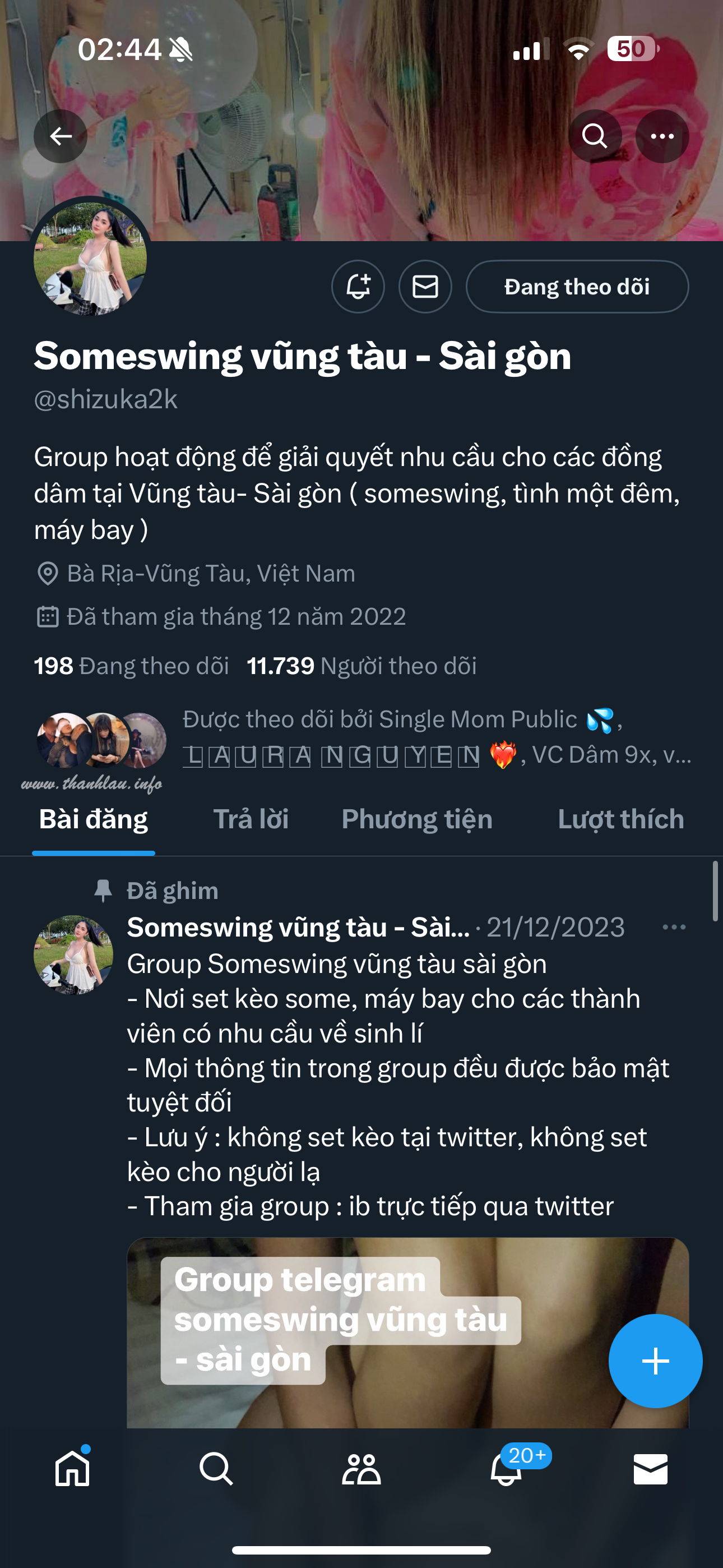Select the Bài đăng tab
Image resolution: width=723 pixels, height=1568 pixels.
pyautogui.click(x=93, y=819)
